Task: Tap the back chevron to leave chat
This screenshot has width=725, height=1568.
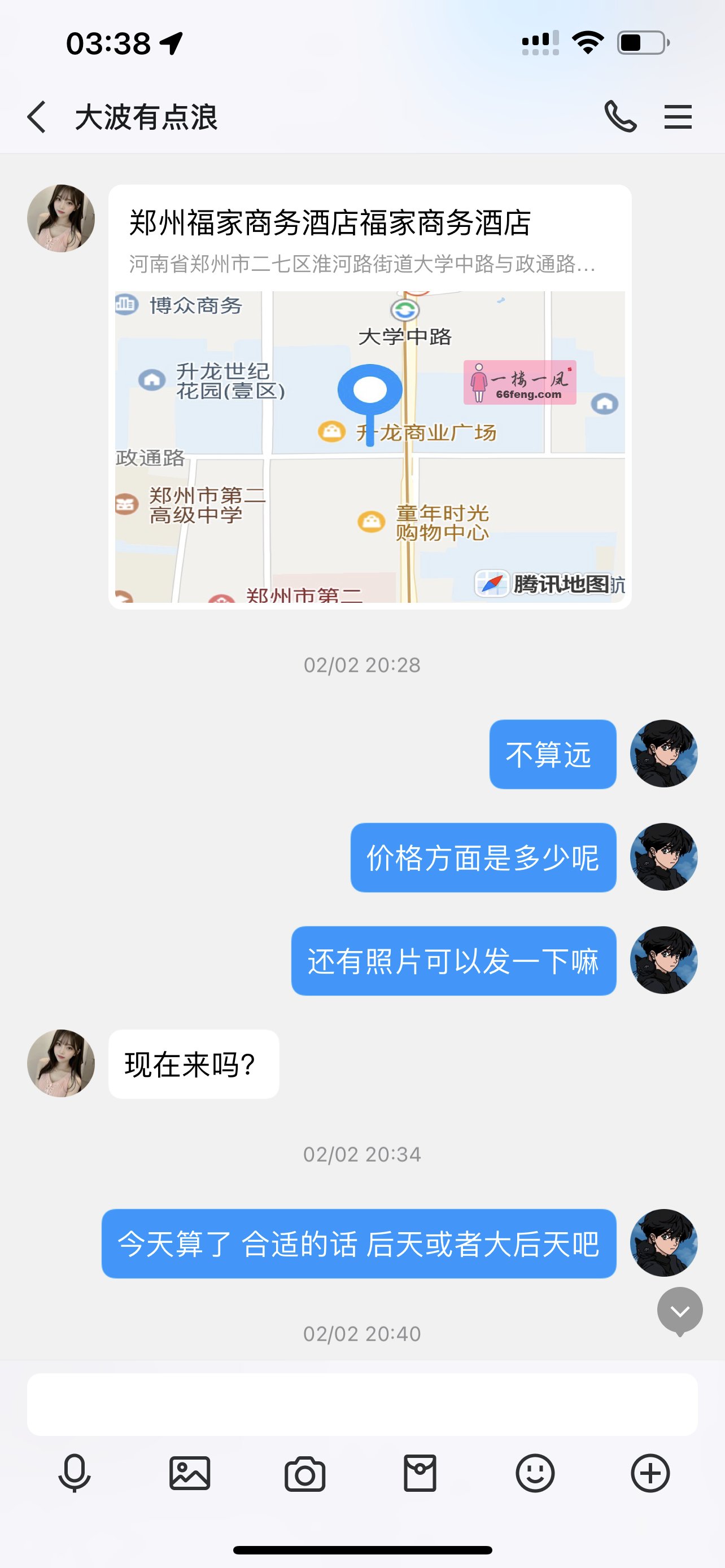Action: (x=36, y=118)
